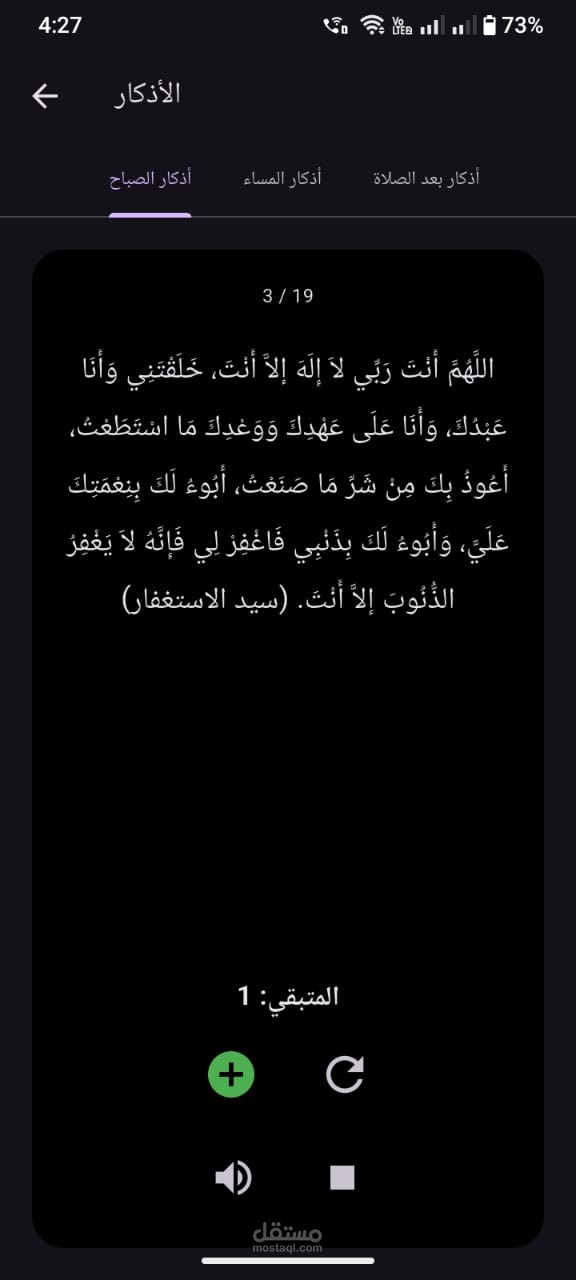The height and width of the screenshot is (1280, 576).
Task: Select the أذكار الصباح tab
Action: 150,179
